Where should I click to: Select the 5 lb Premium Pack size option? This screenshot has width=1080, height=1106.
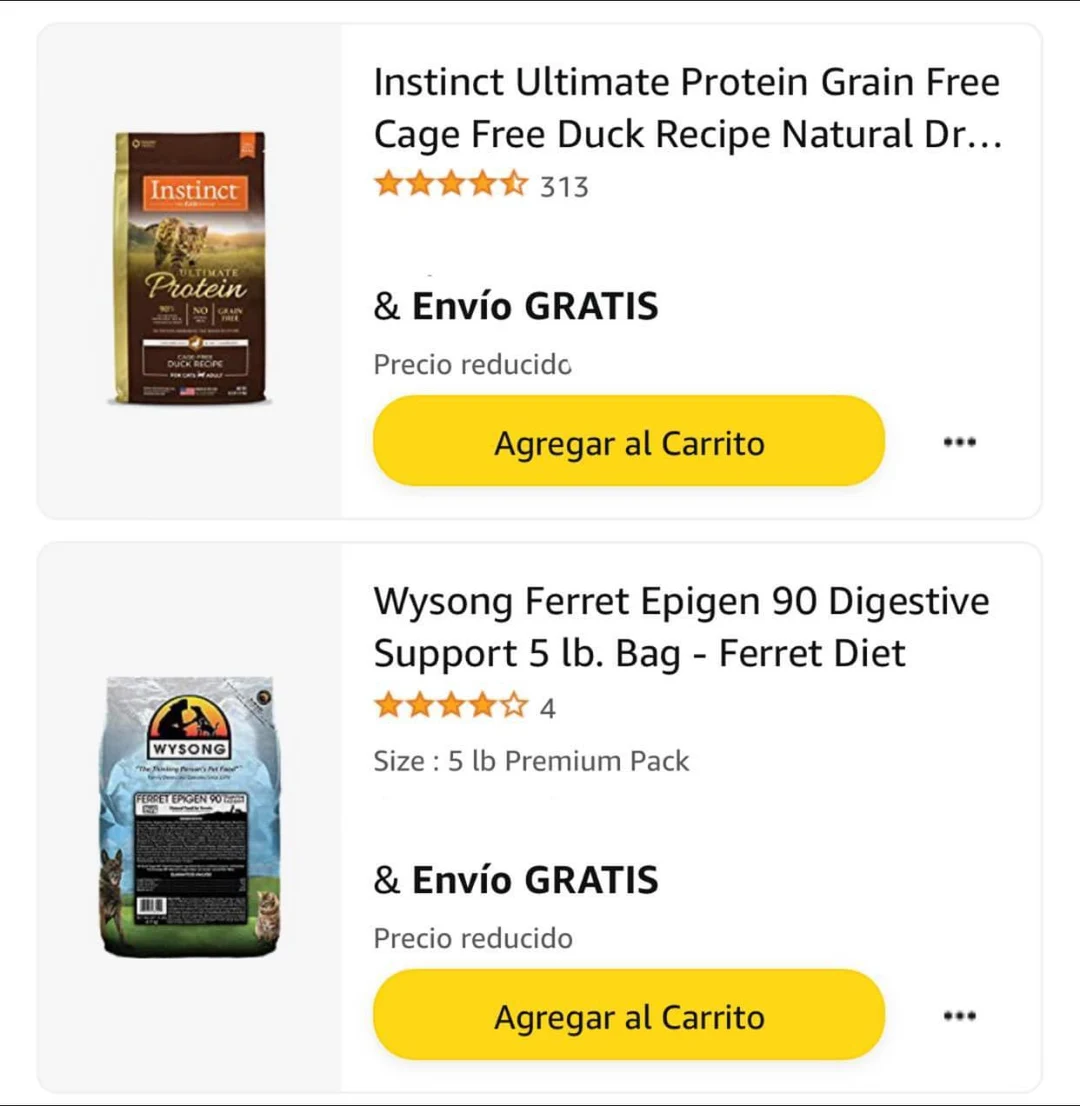click(530, 760)
